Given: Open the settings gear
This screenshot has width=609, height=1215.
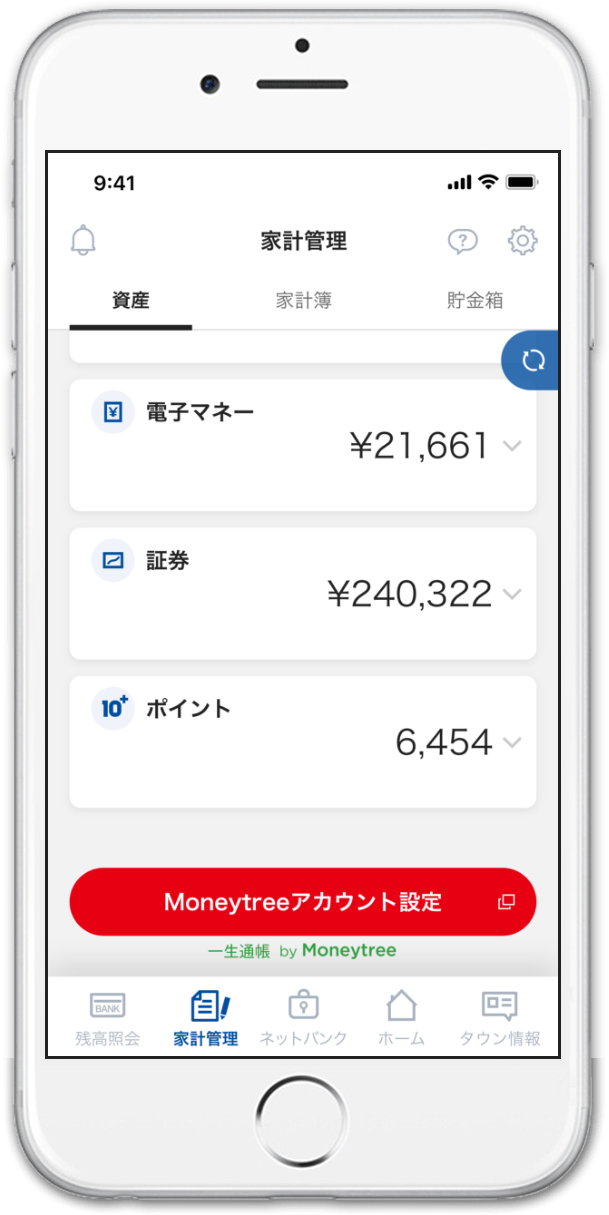Looking at the screenshot, I should 522,241.
